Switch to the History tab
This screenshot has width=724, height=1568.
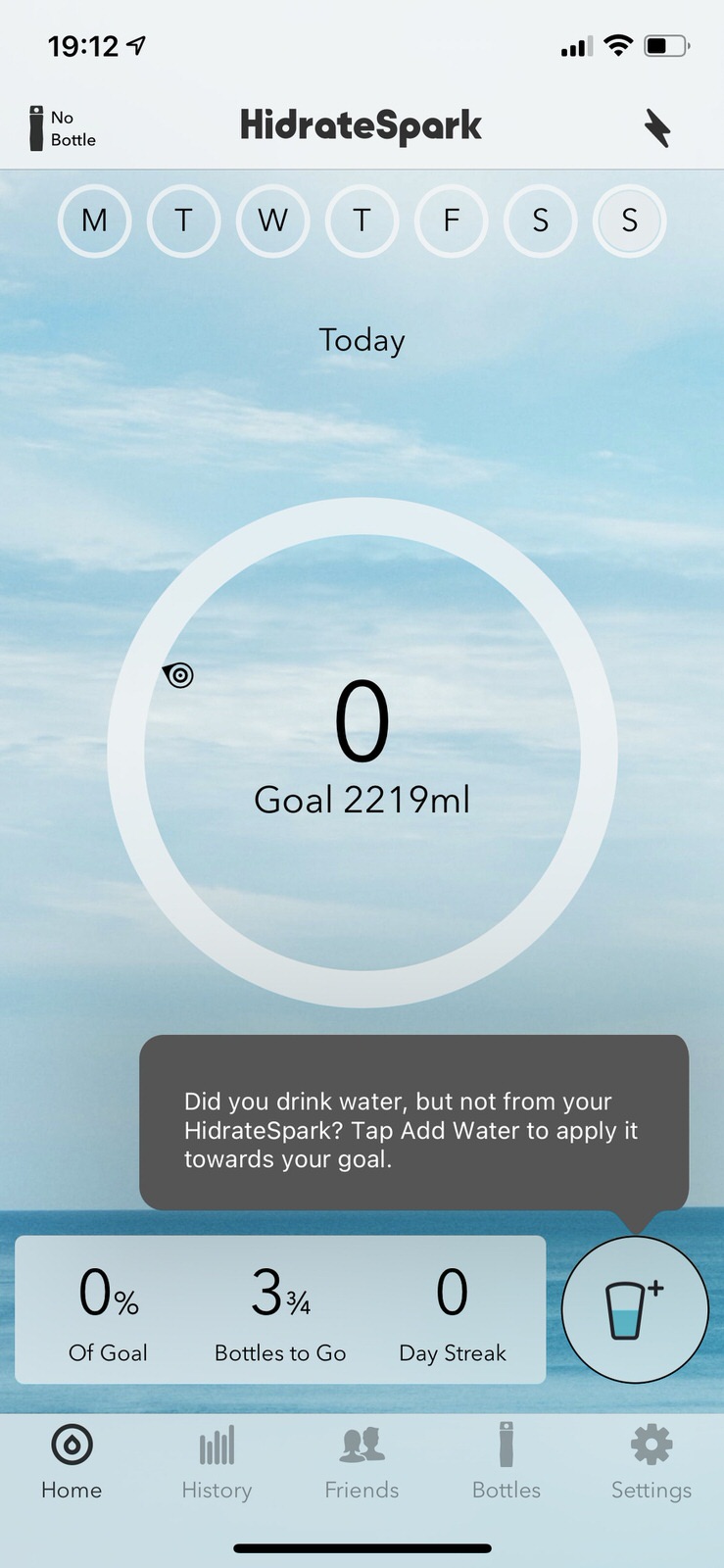coord(217,1462)
